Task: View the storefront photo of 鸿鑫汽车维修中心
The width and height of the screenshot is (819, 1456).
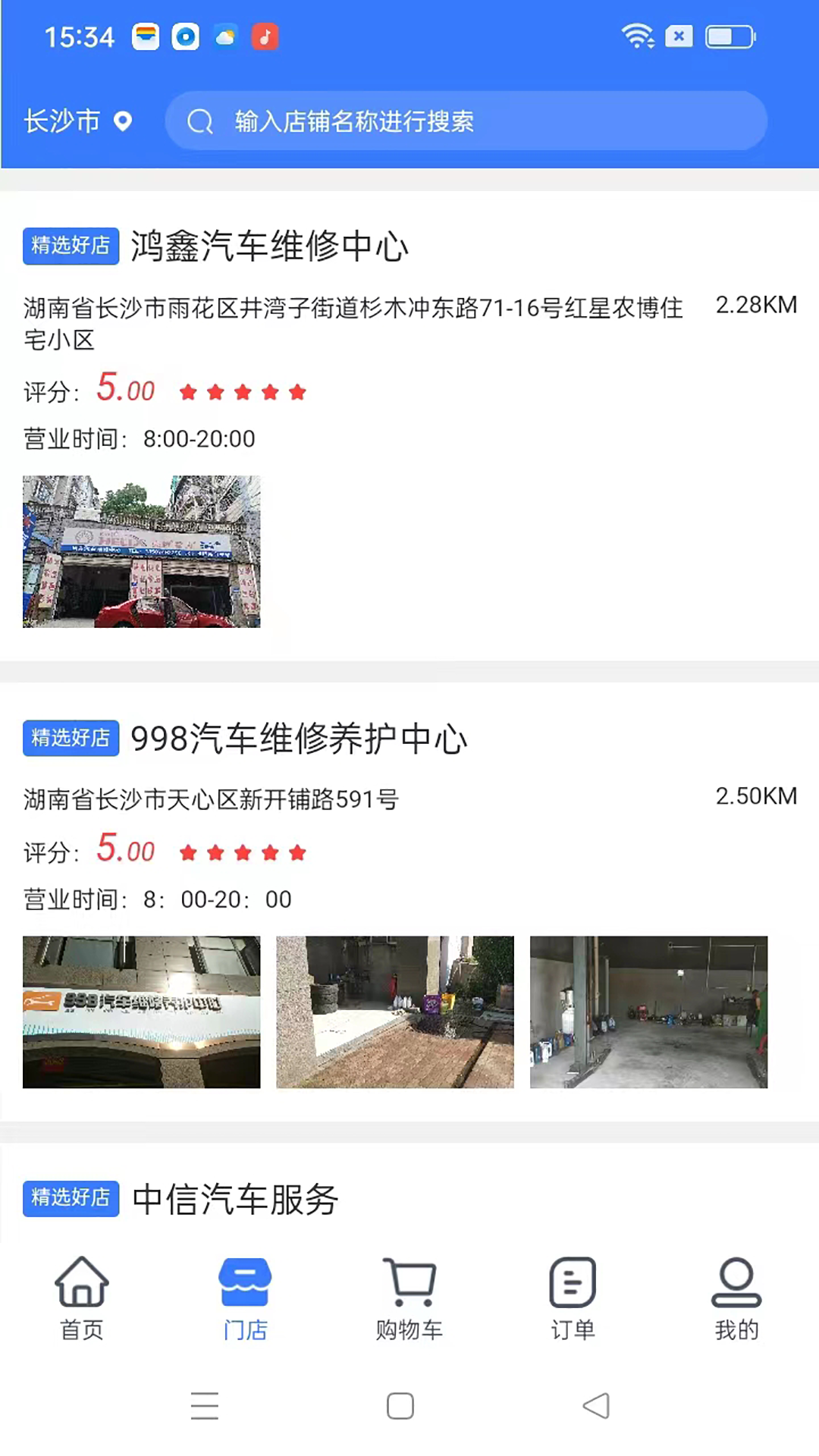Action: [x=141, y=552]
